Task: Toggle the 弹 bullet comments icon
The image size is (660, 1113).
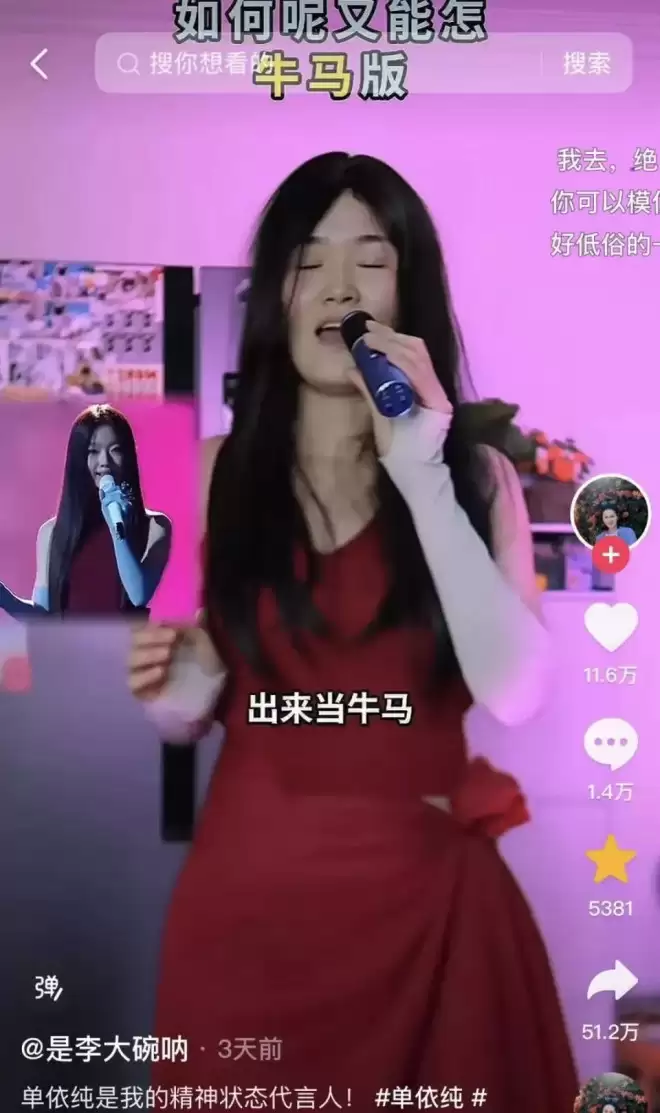Action: pyautogui.click(x=48, y=987)
